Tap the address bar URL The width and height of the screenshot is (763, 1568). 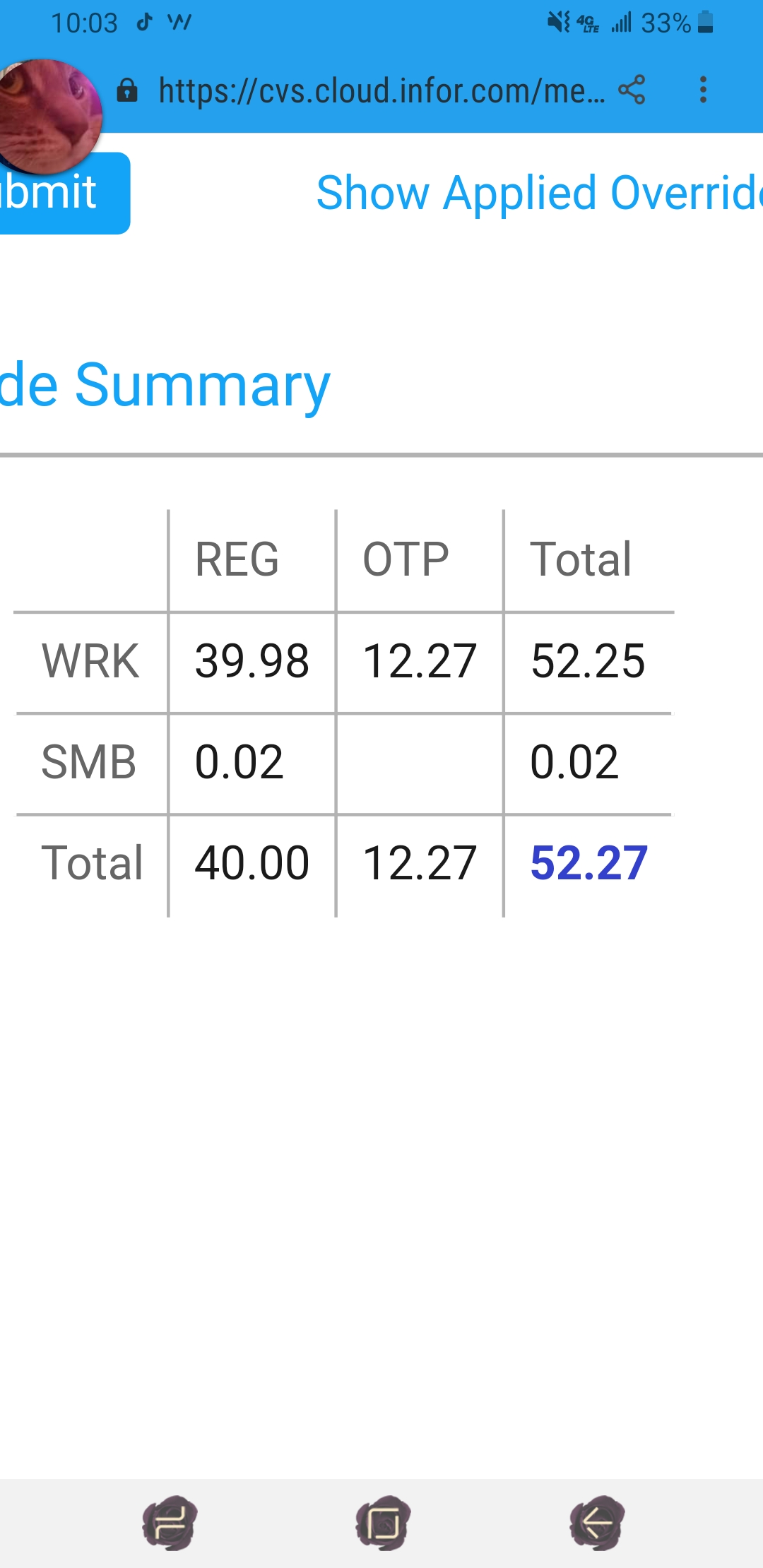[x=379, y=90]
